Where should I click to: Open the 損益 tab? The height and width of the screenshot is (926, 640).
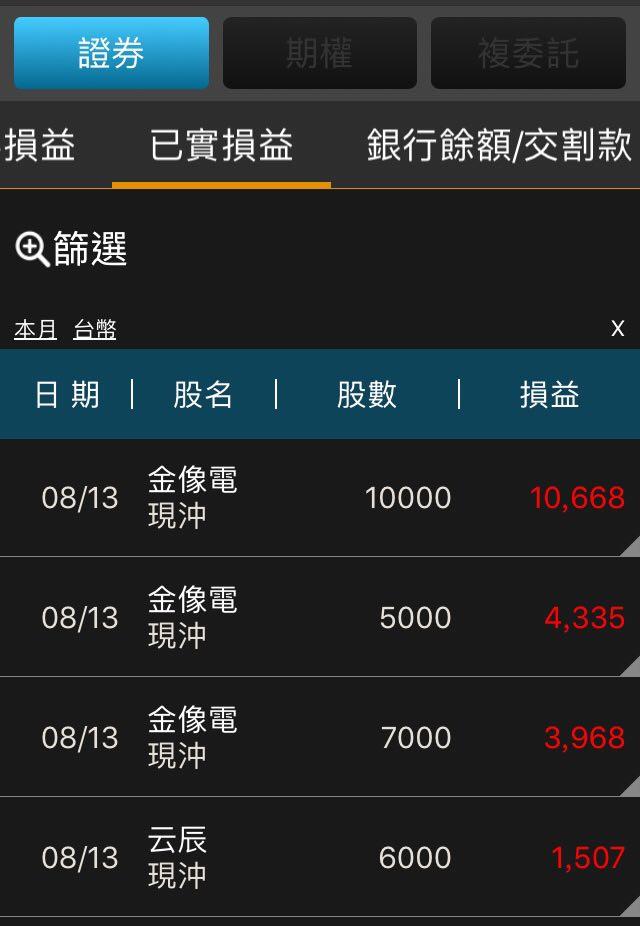point(40,146)
